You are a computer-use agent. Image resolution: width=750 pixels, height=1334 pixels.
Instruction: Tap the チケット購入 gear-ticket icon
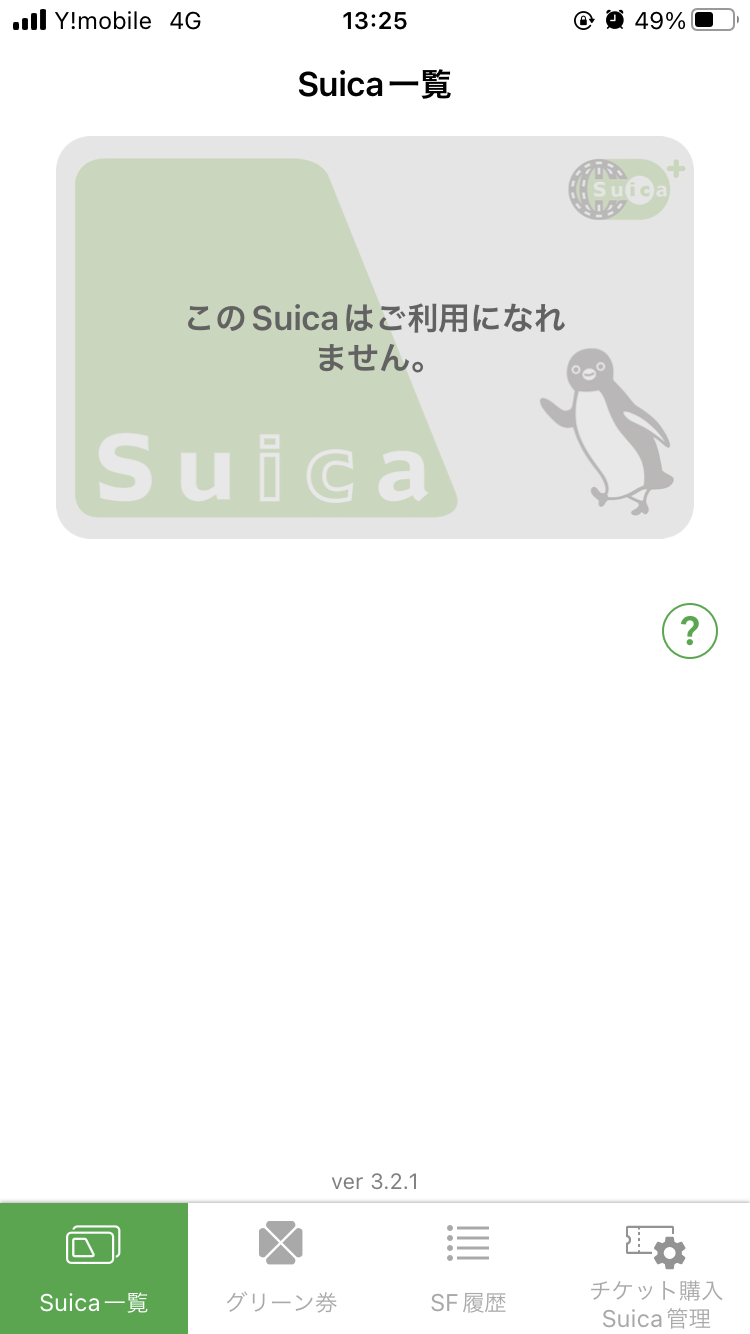point(654,1243)
